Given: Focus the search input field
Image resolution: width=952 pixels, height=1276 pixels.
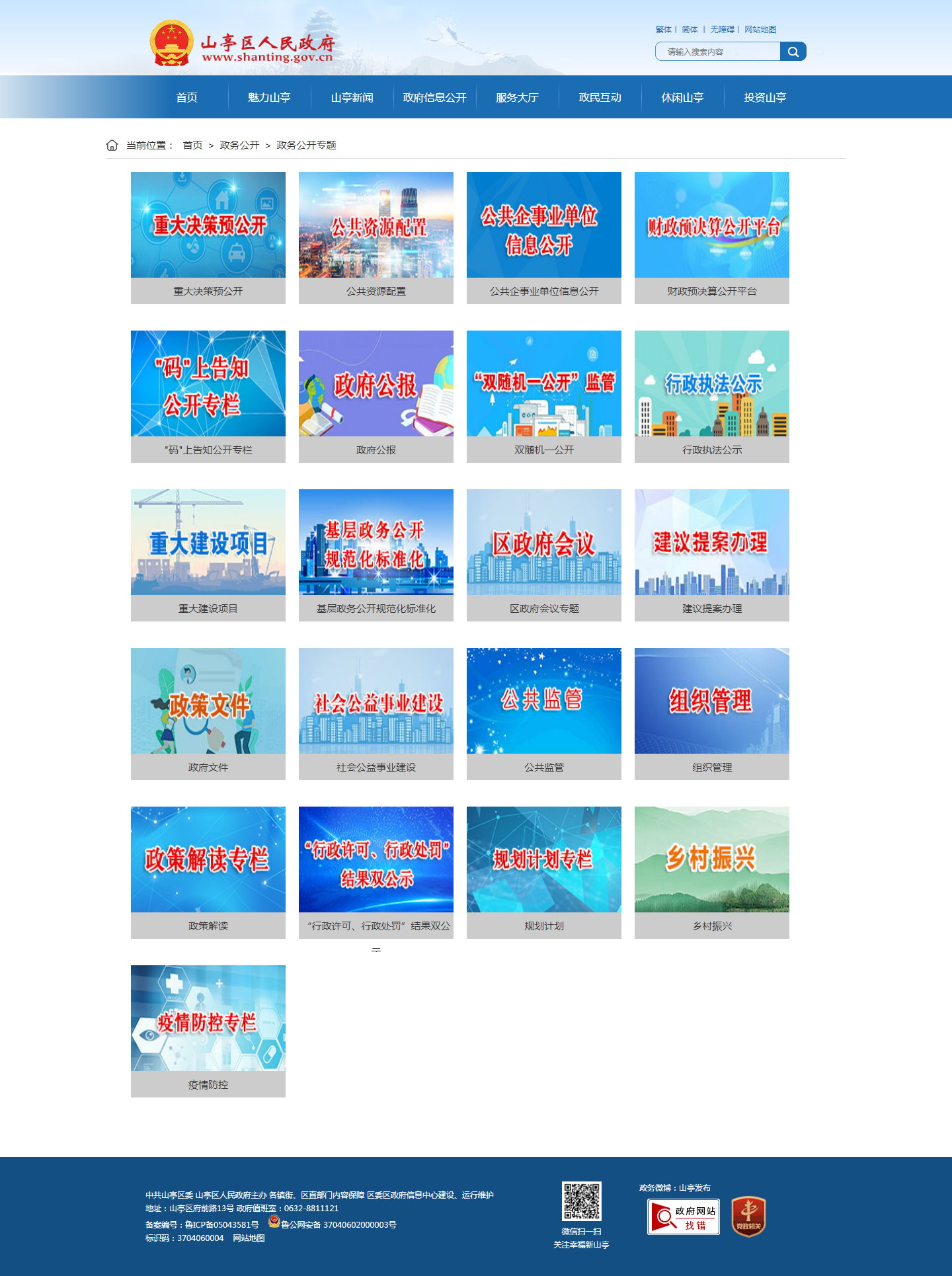Looking at the screenshot, I should 718,52.
